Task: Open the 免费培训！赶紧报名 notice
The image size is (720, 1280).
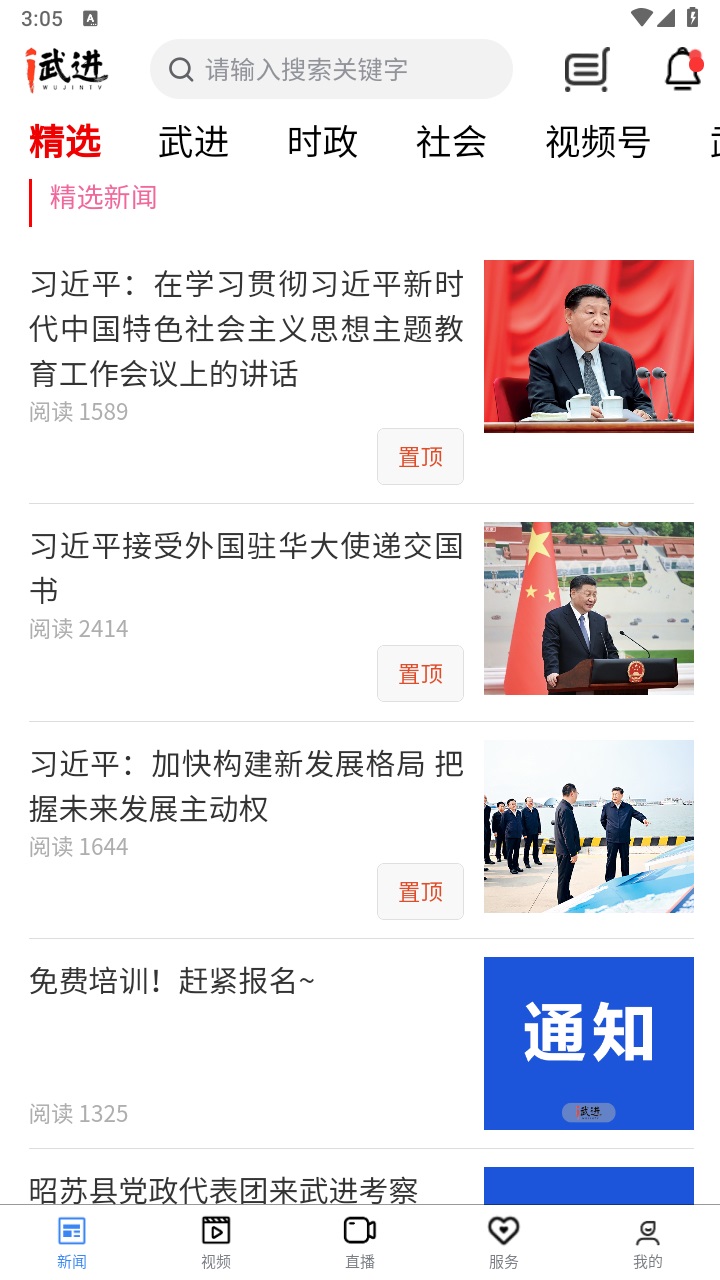Action: tap(172, 981)
